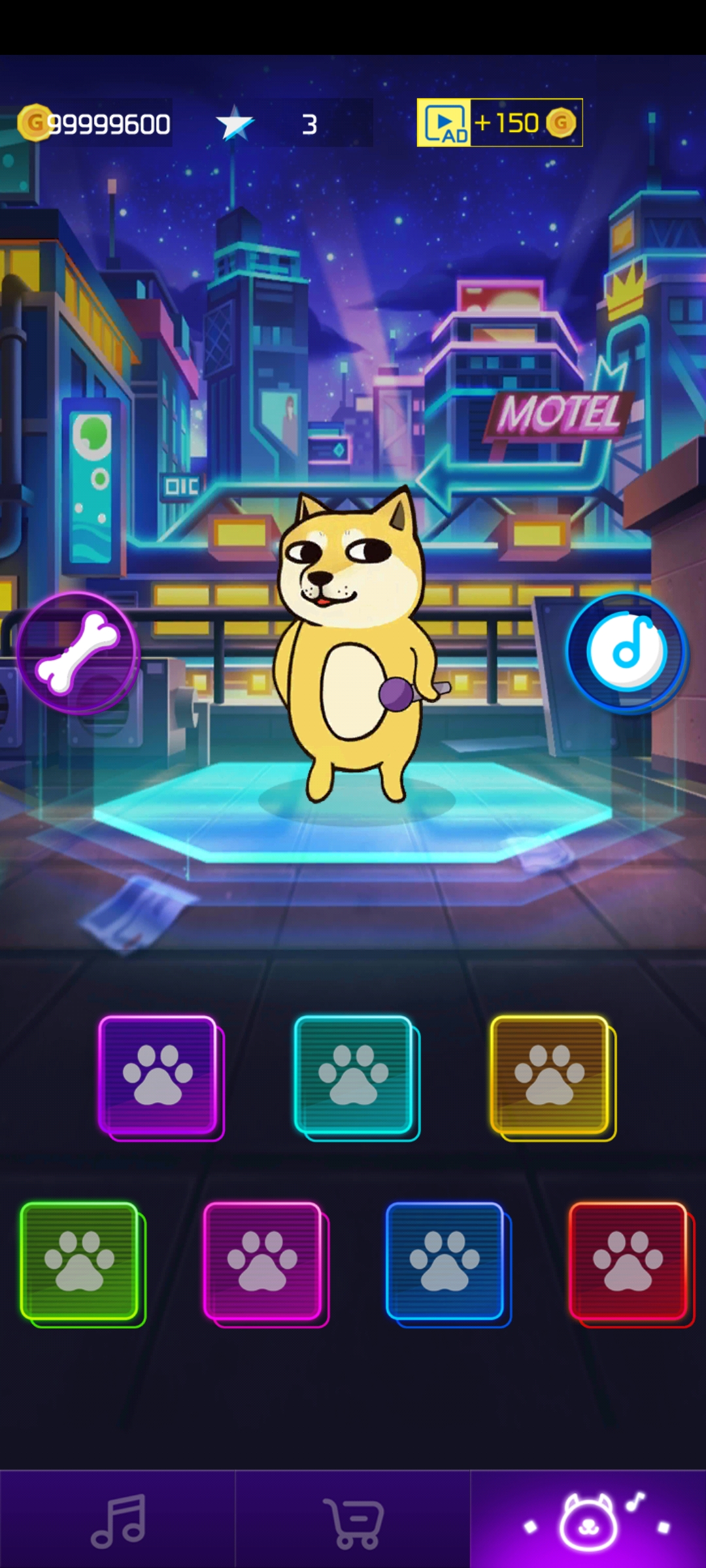
Task: Hit the blue paw pad
Action: click(445, 1261)
